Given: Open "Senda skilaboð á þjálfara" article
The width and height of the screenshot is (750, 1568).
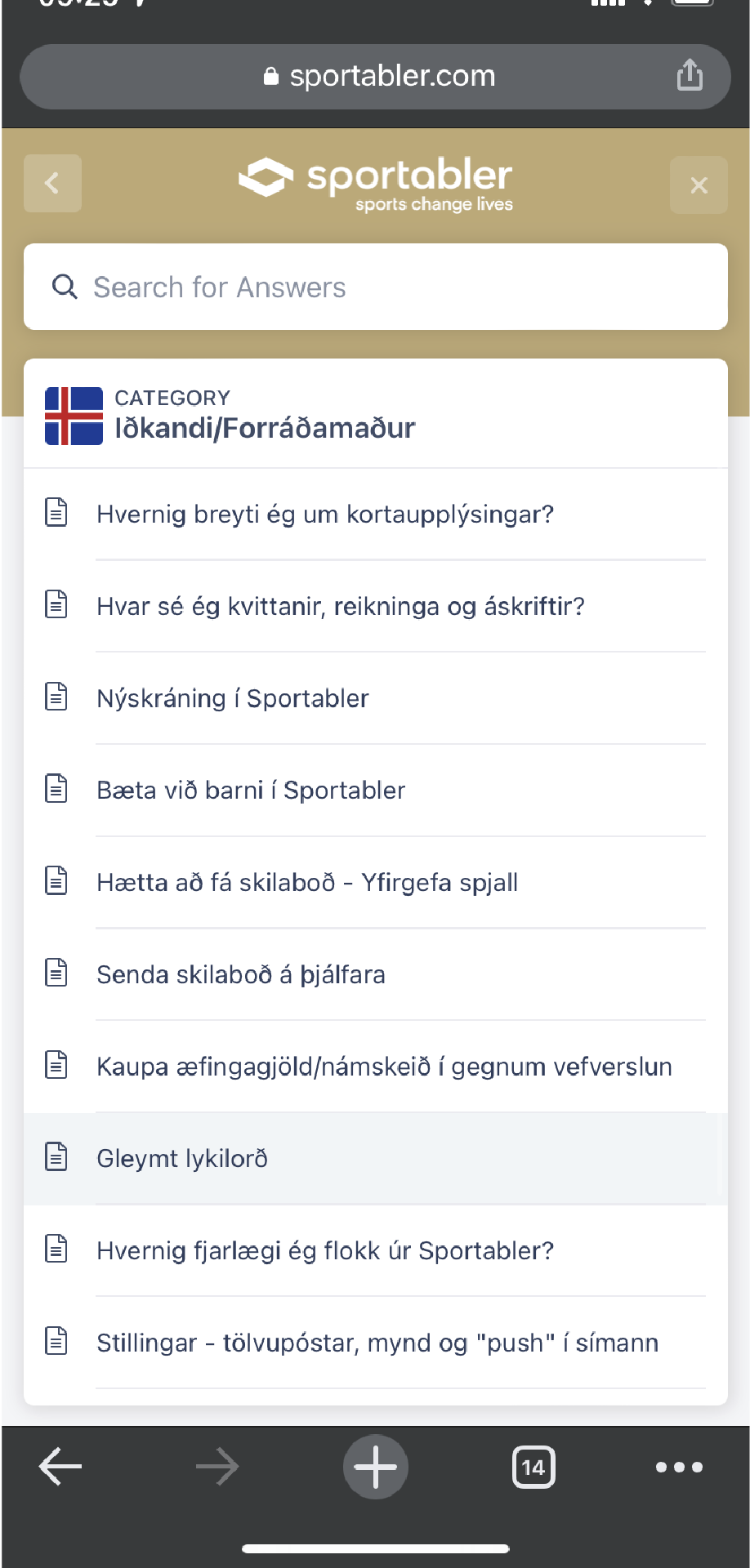Looking at the screenshot, I should click(376, 974).
